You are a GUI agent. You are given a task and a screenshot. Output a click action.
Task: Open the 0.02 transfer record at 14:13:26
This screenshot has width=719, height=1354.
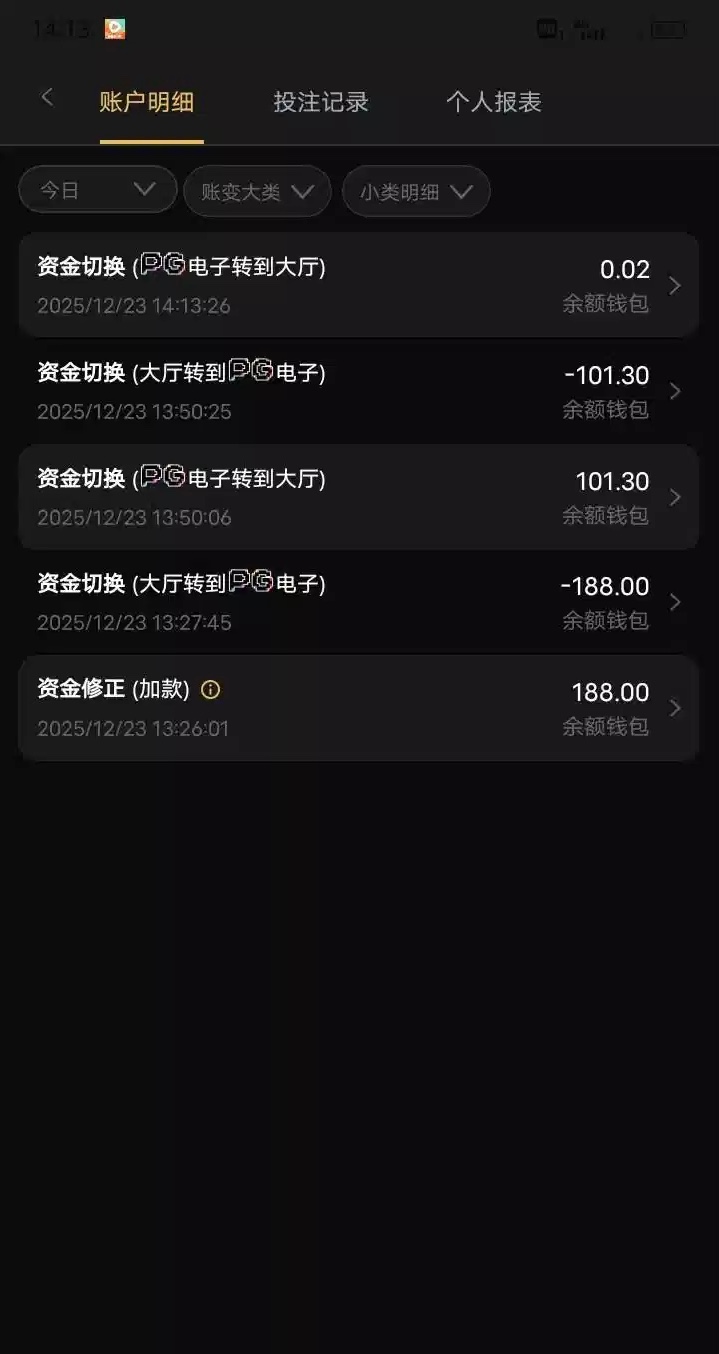358,285
